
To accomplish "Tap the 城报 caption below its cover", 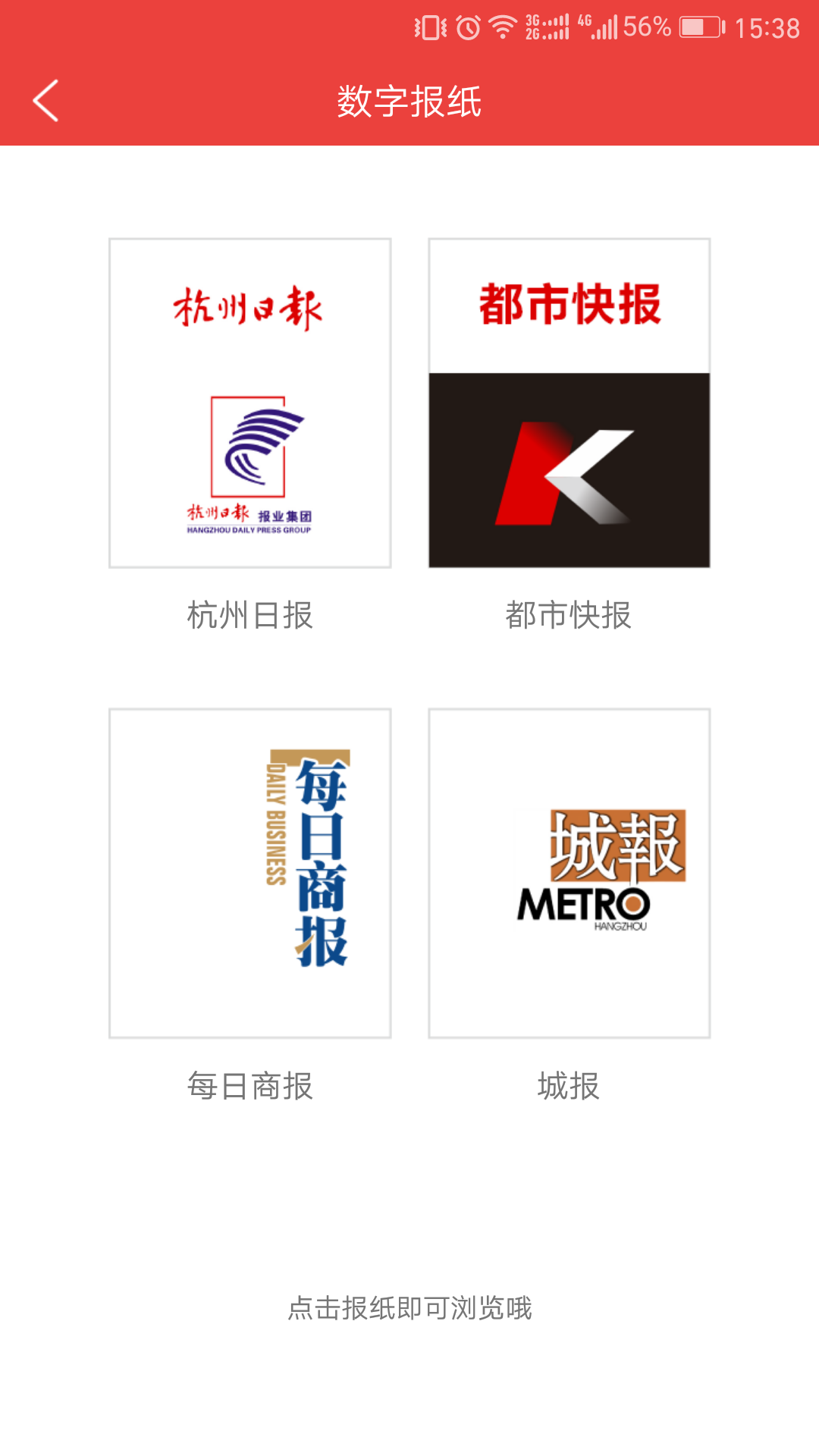I will coord(567,1084).
